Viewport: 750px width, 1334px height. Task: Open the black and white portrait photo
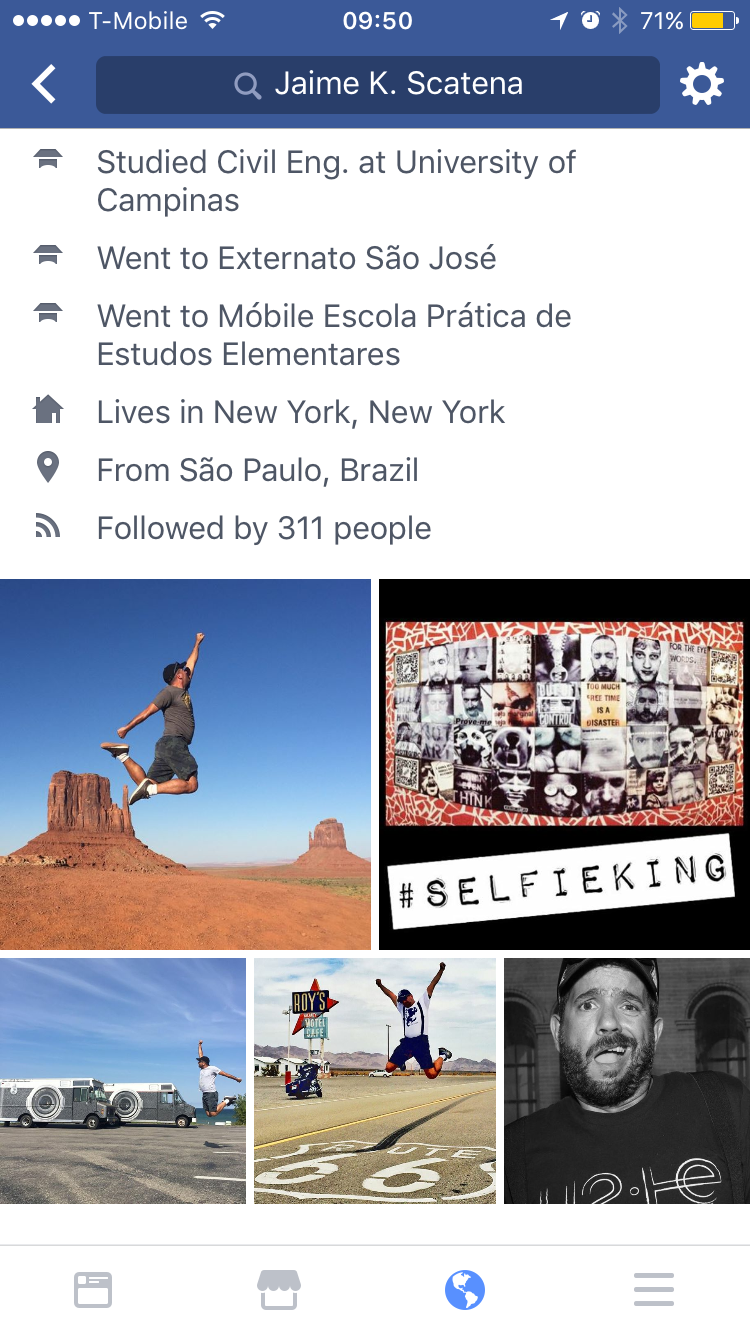[627, 1080]
